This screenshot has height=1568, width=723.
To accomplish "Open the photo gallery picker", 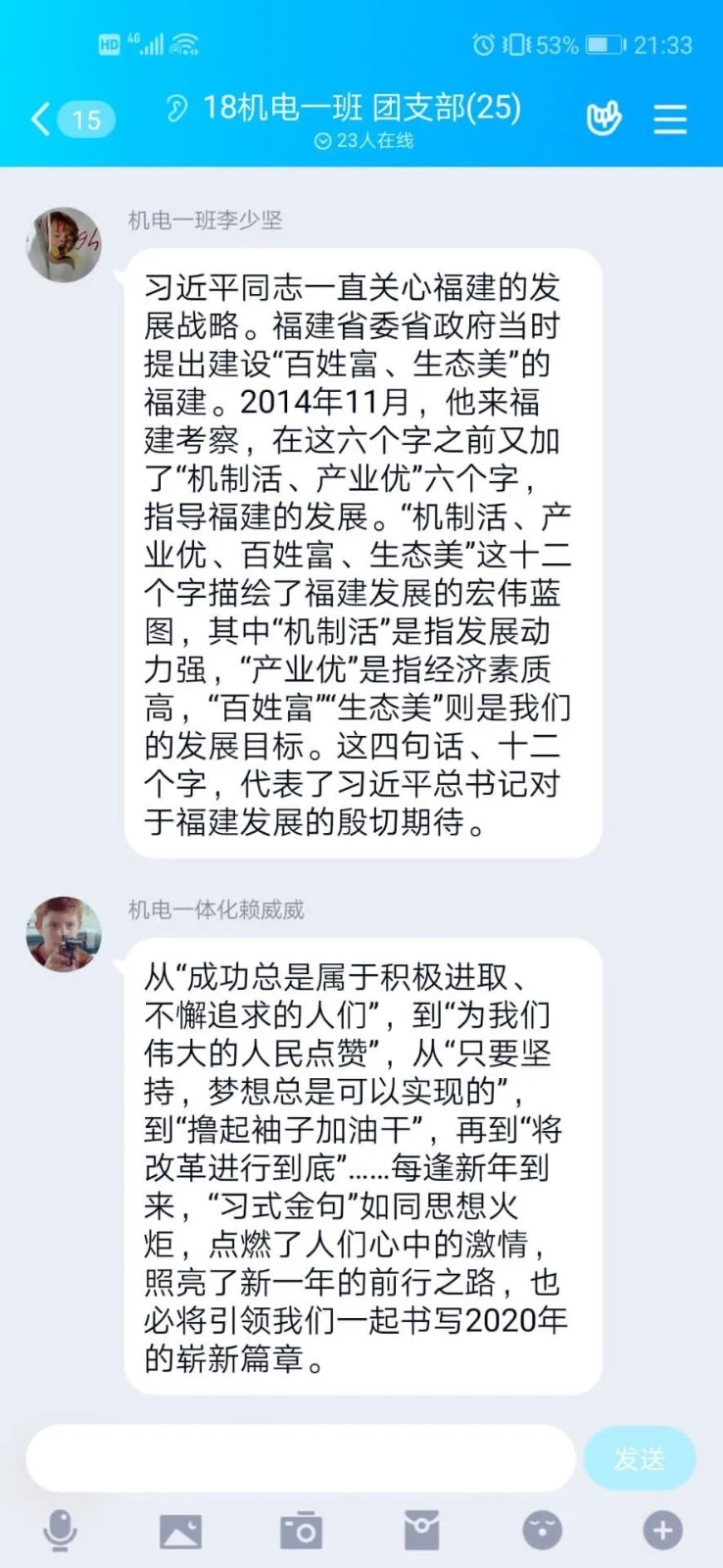I will (180, 1530).
